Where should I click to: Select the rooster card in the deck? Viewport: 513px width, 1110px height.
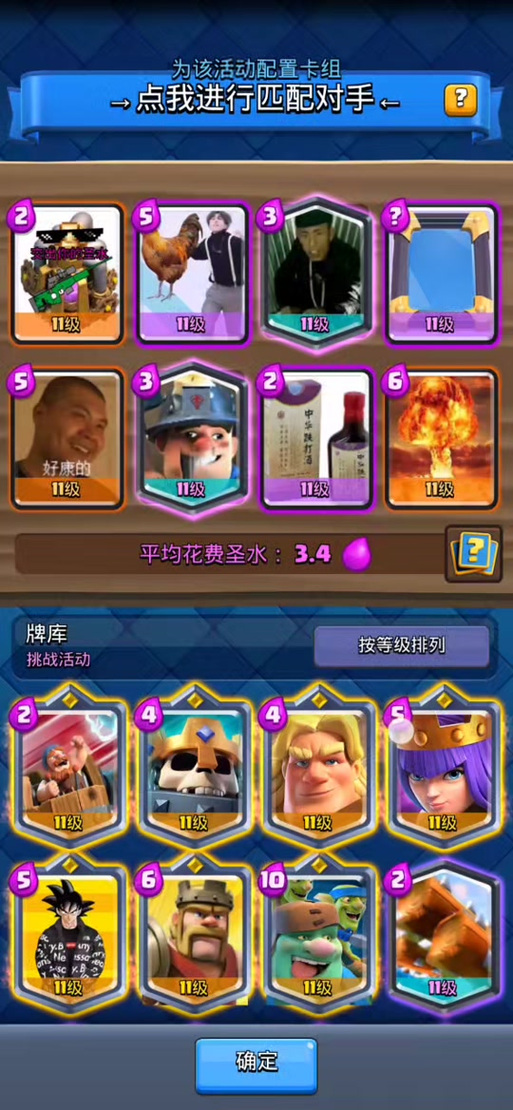click(192, 273)
